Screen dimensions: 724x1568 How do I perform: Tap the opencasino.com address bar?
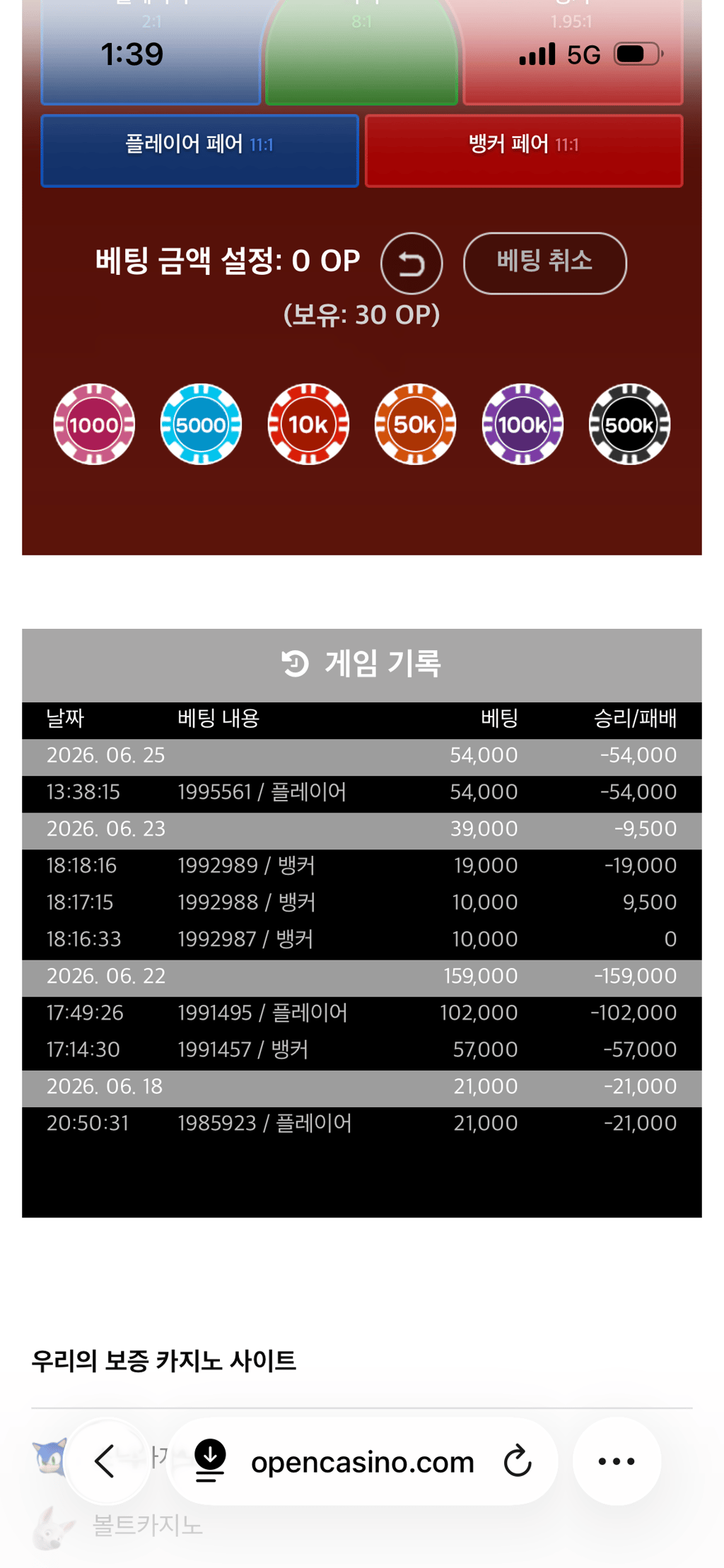coord(362,1461)
